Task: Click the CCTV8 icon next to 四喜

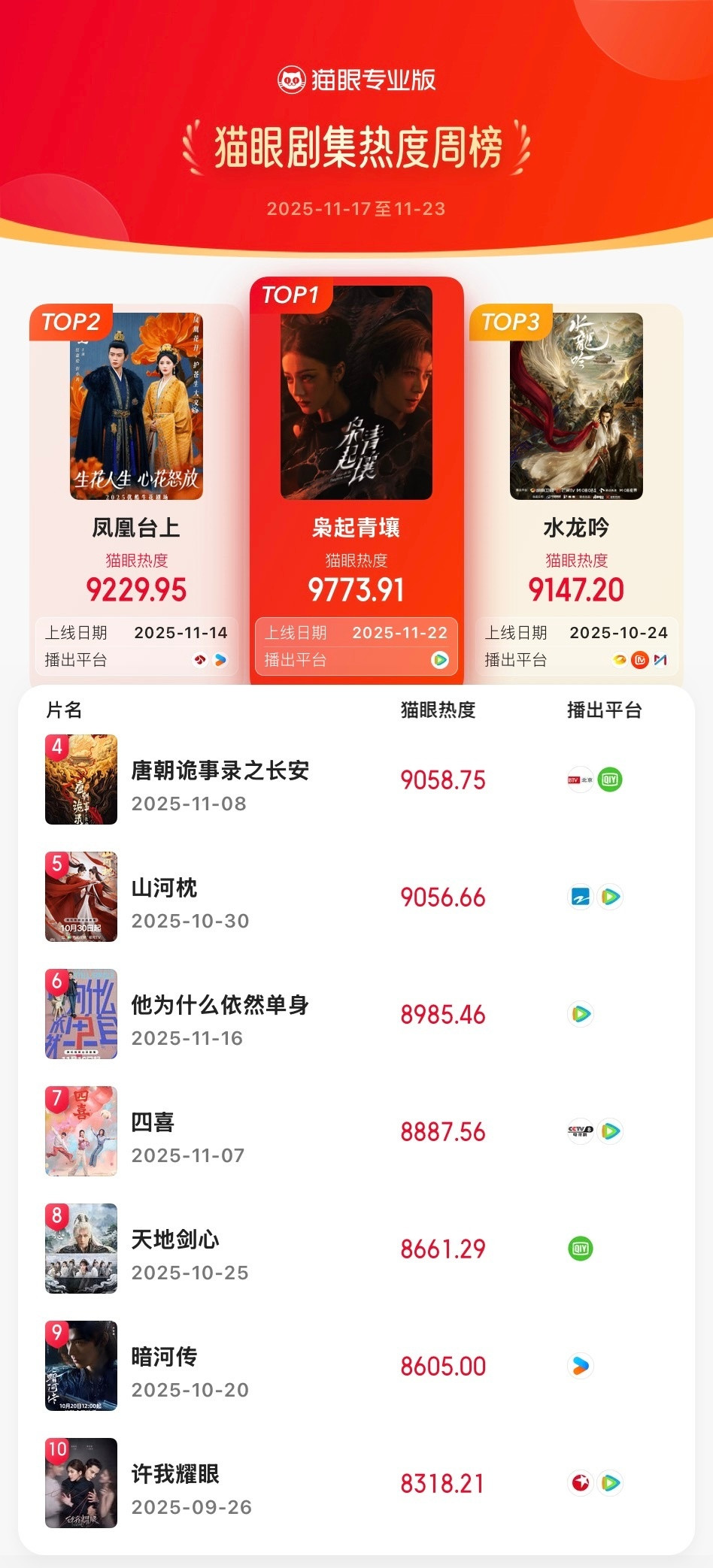Action: pos(578,1131)
